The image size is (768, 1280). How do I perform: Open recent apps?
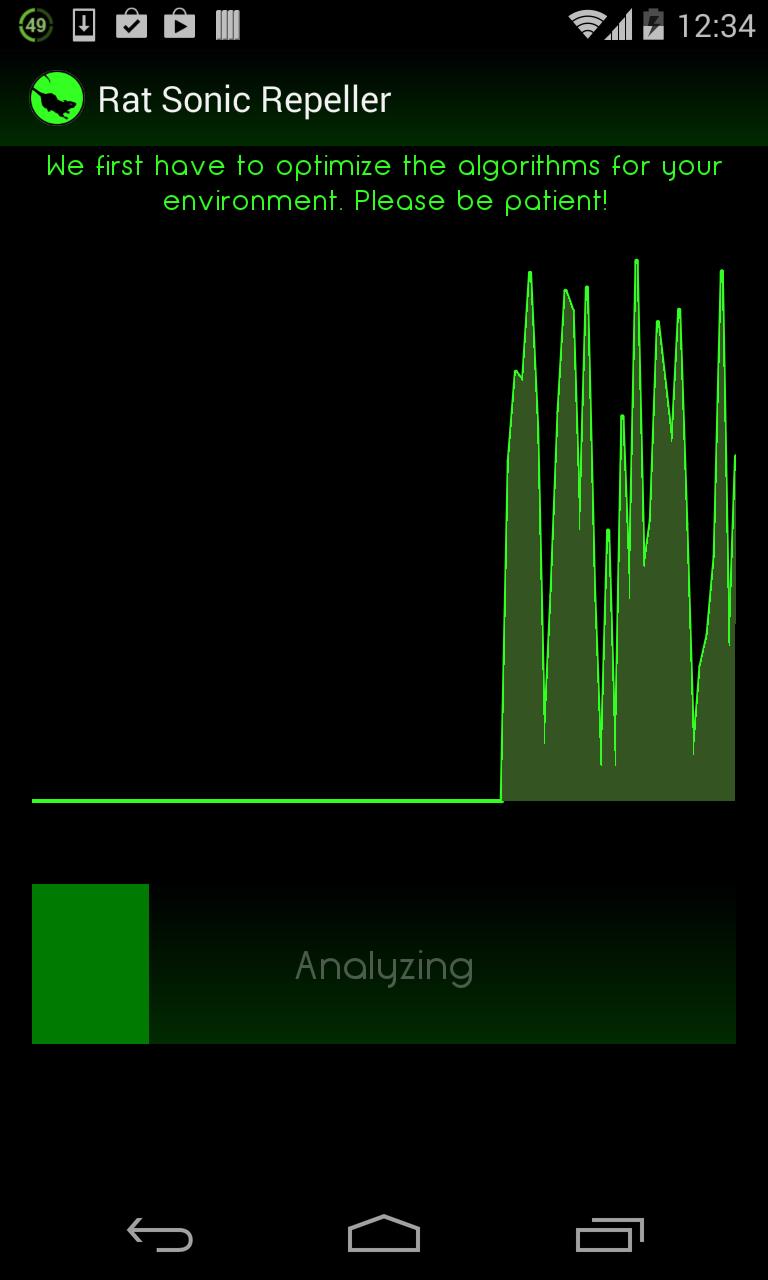pyautogui.click(x=609, y=1235)
